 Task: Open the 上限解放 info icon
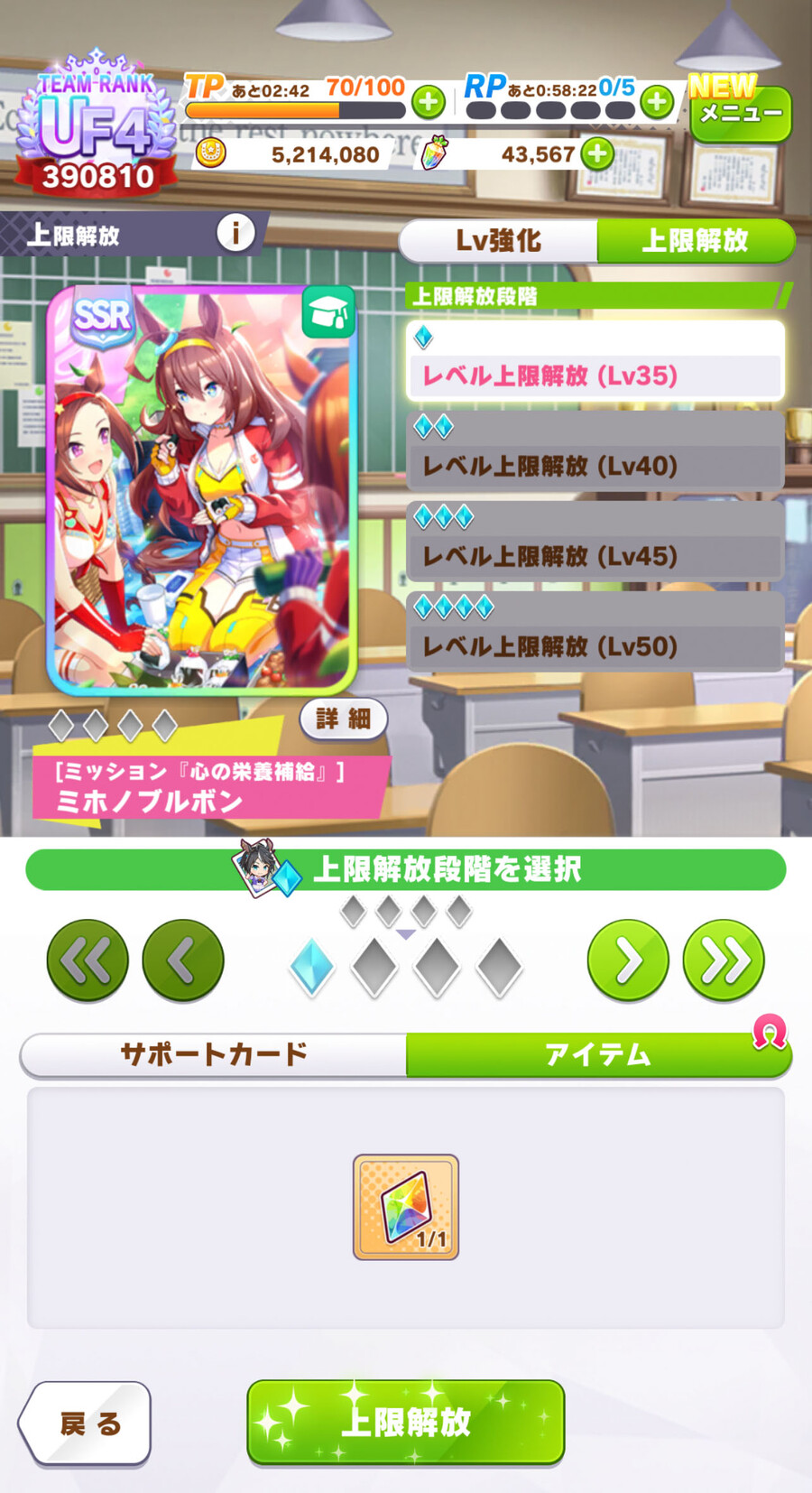pyautogui.click(x=235, y=234)
